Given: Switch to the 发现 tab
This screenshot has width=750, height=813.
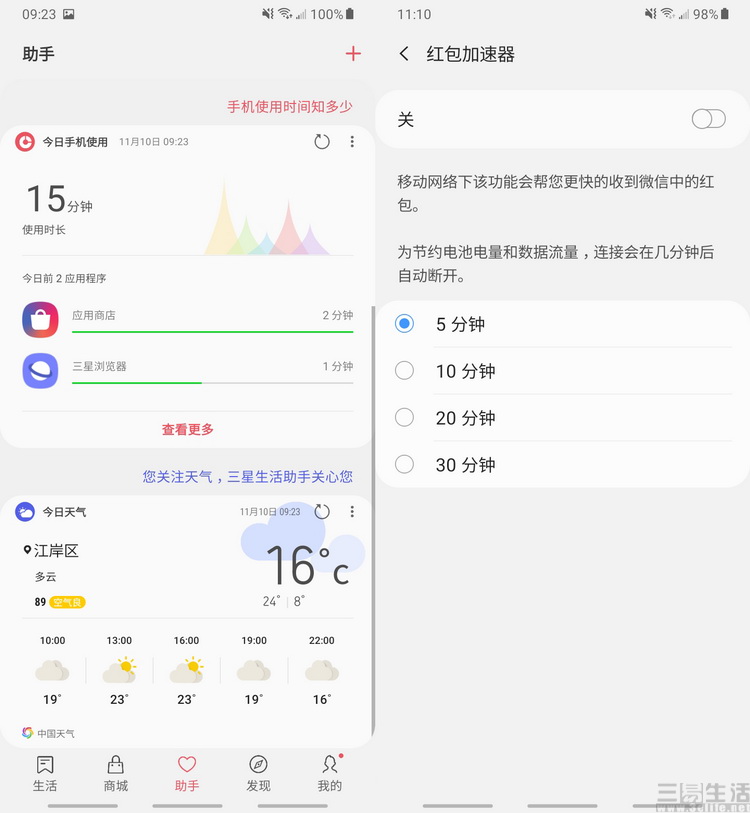Looking at the screenshot, I should click(258, 774).
